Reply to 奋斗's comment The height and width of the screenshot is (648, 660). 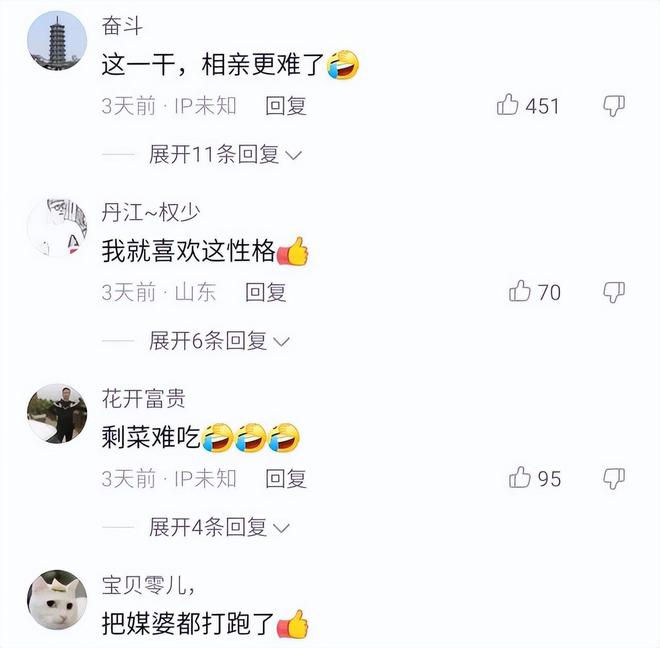(x=286, y=105)
